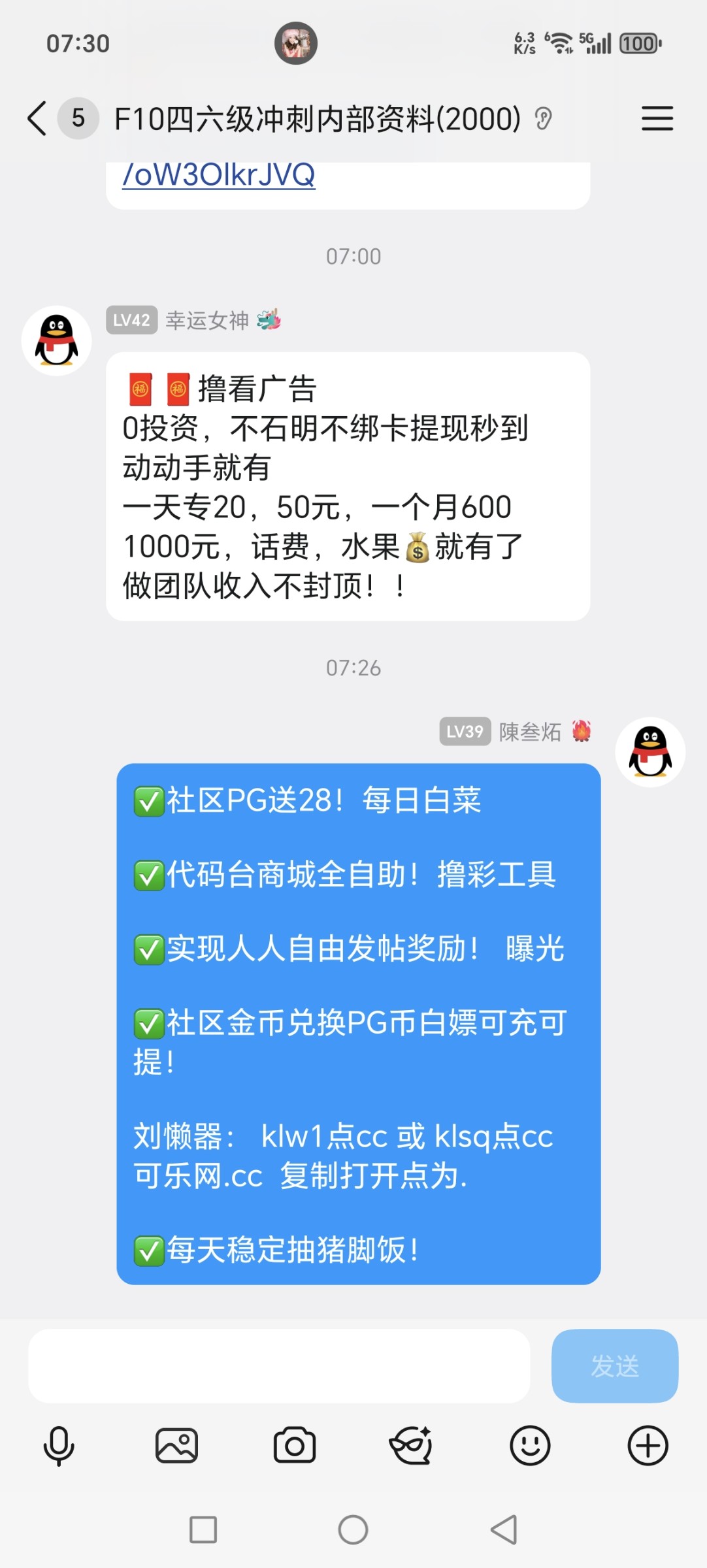Tap 陳叁炘's penguin avatar
Screen dimensions: 707x1568
pos(649,753)
